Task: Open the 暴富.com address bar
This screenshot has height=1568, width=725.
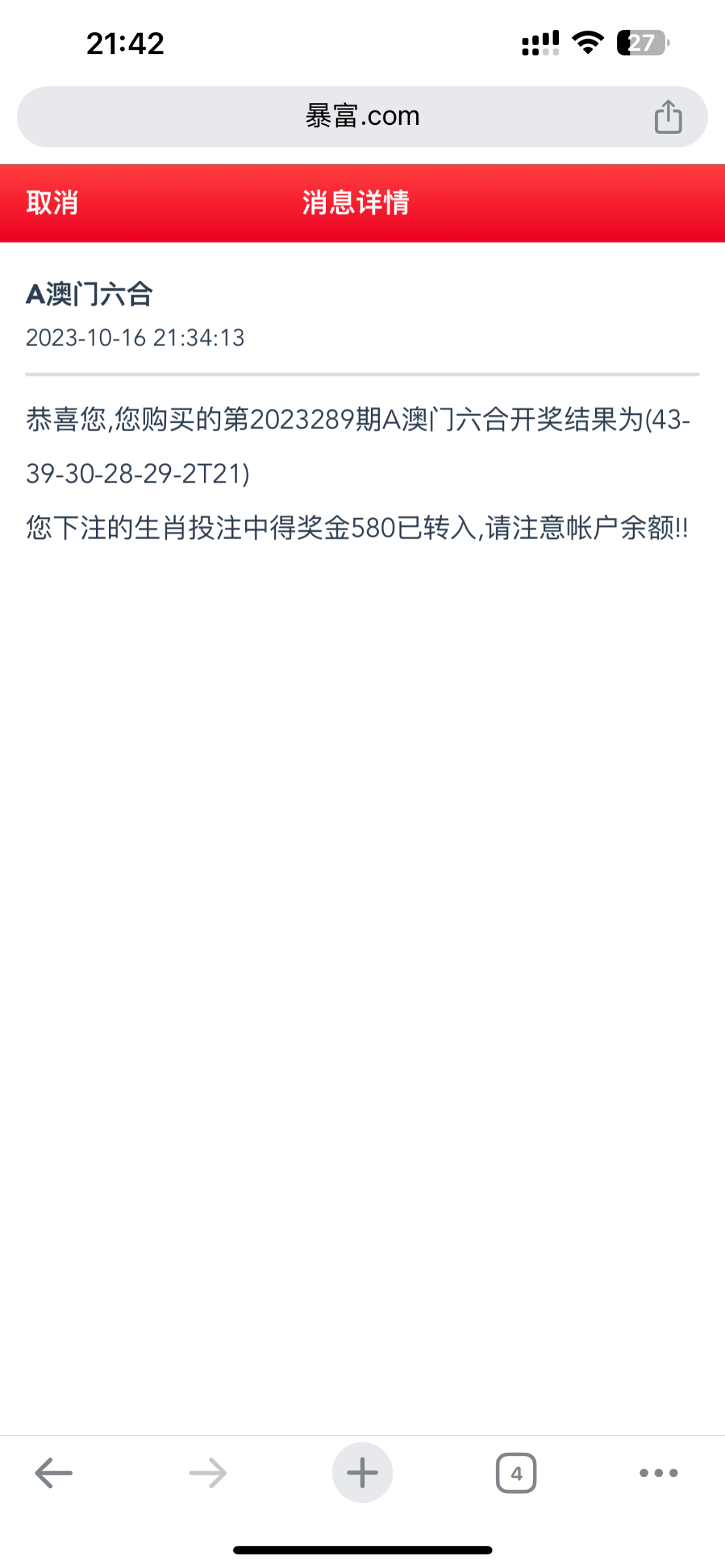Action: point(362,117)
